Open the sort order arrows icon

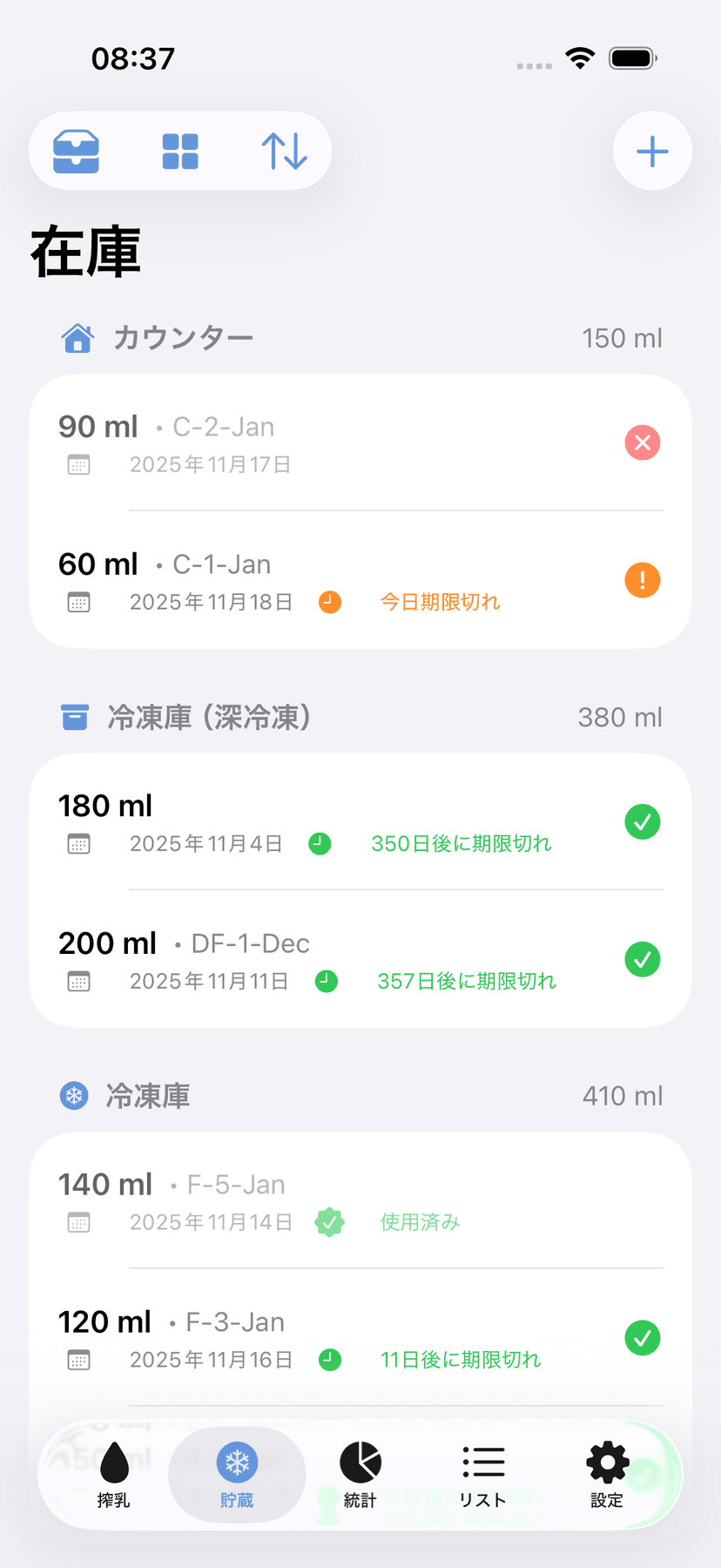[x=285, y=150]
